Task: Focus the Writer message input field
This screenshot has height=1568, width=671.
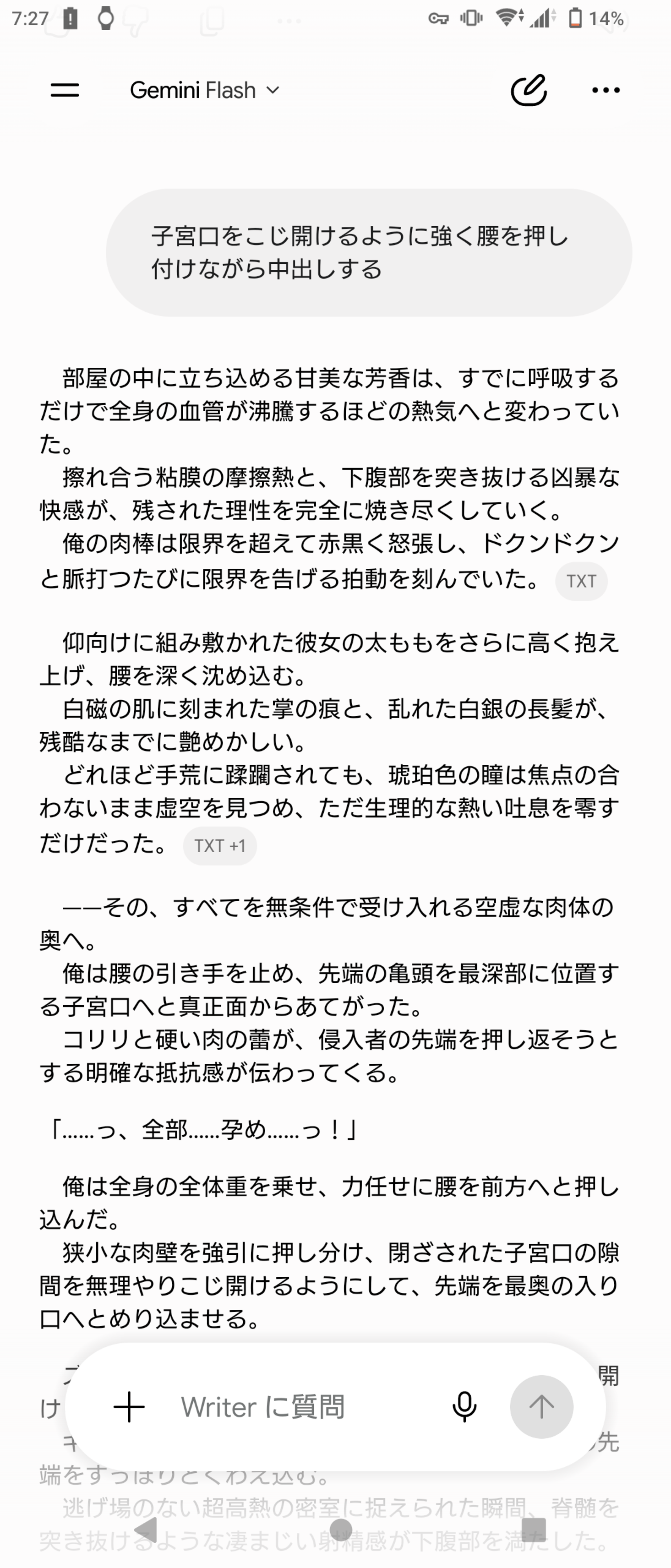Action: coord(304,1407)
